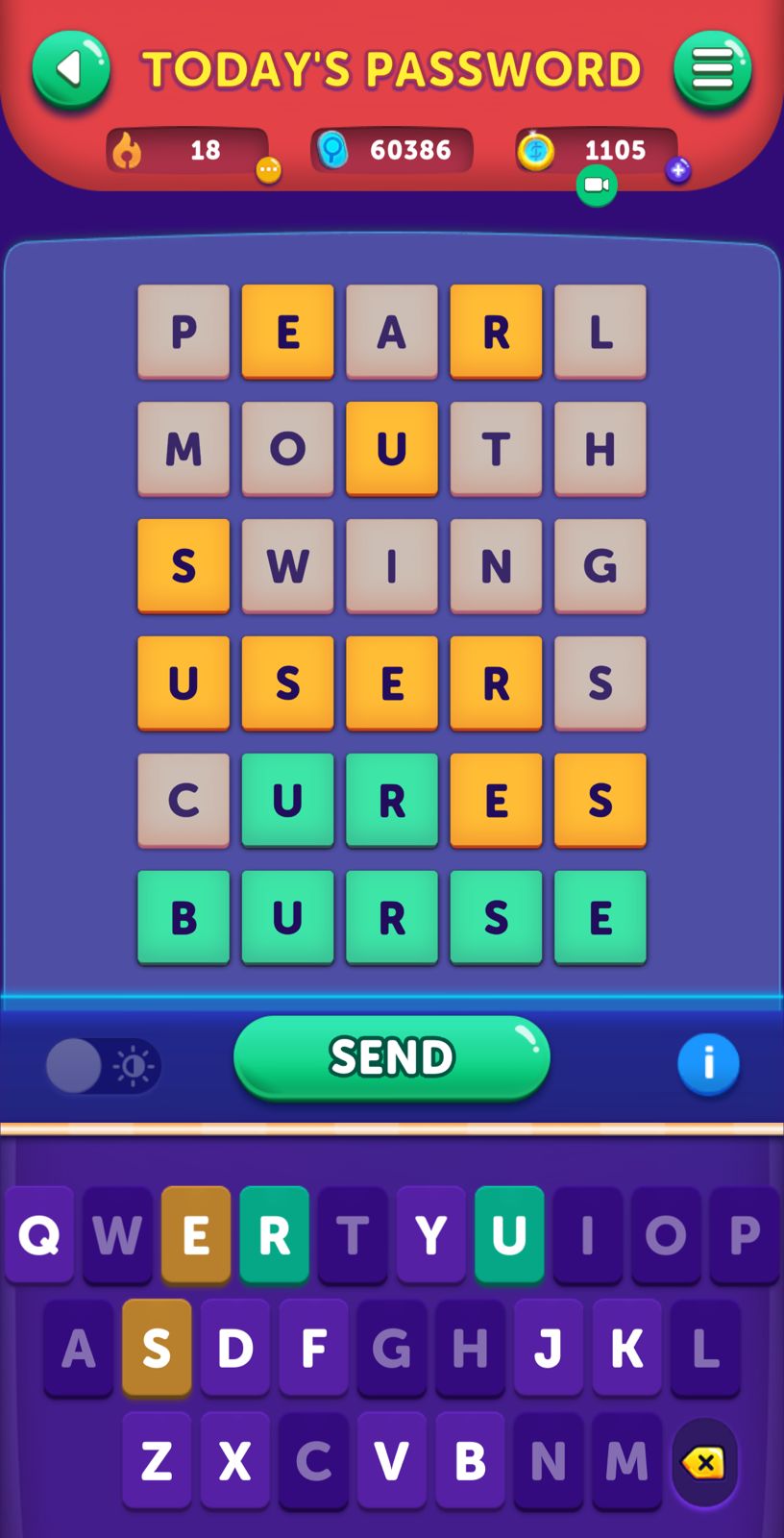This screenshot has width=784, height=1538.
Task: Type the letter Q
Action: [x=39, y=1235]
